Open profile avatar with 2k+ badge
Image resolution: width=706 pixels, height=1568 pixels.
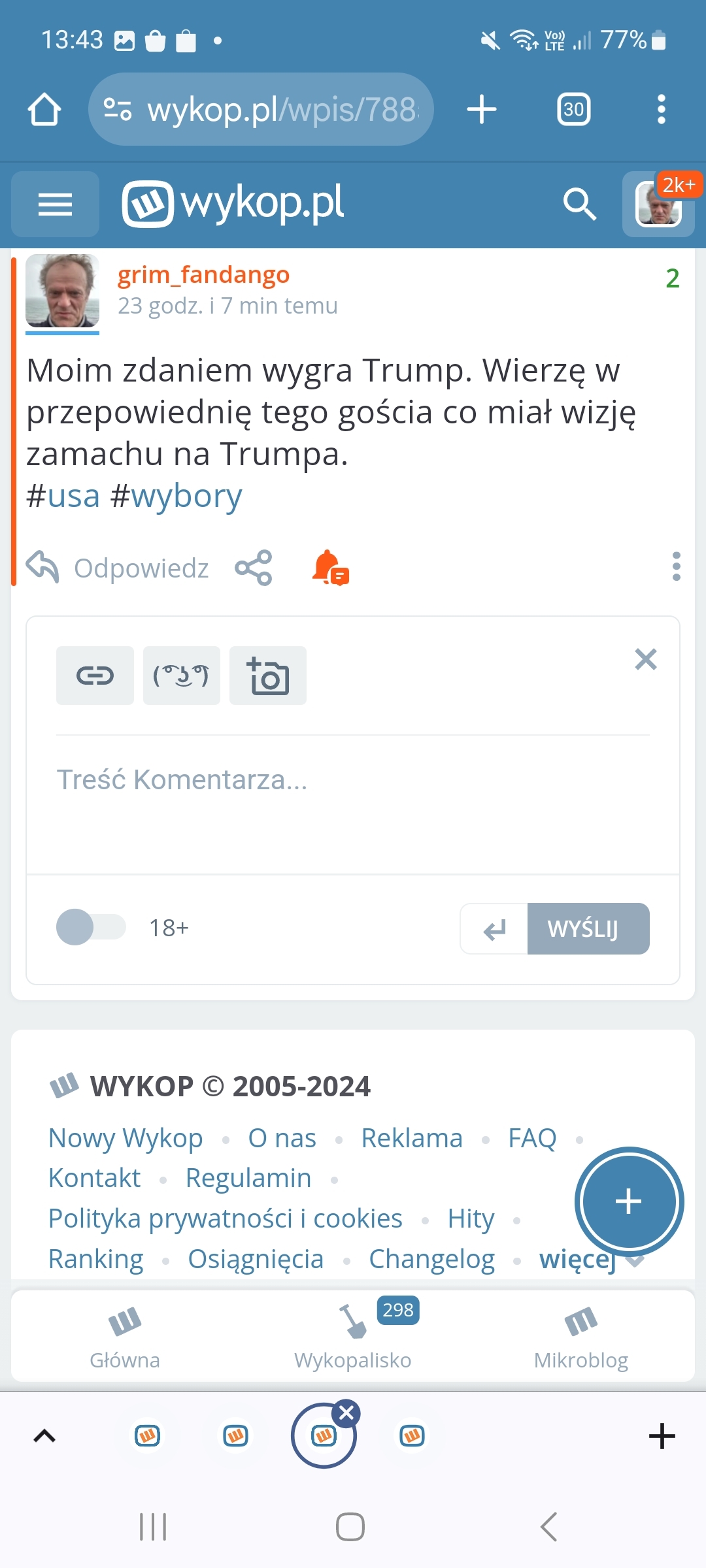pos(658,204)
